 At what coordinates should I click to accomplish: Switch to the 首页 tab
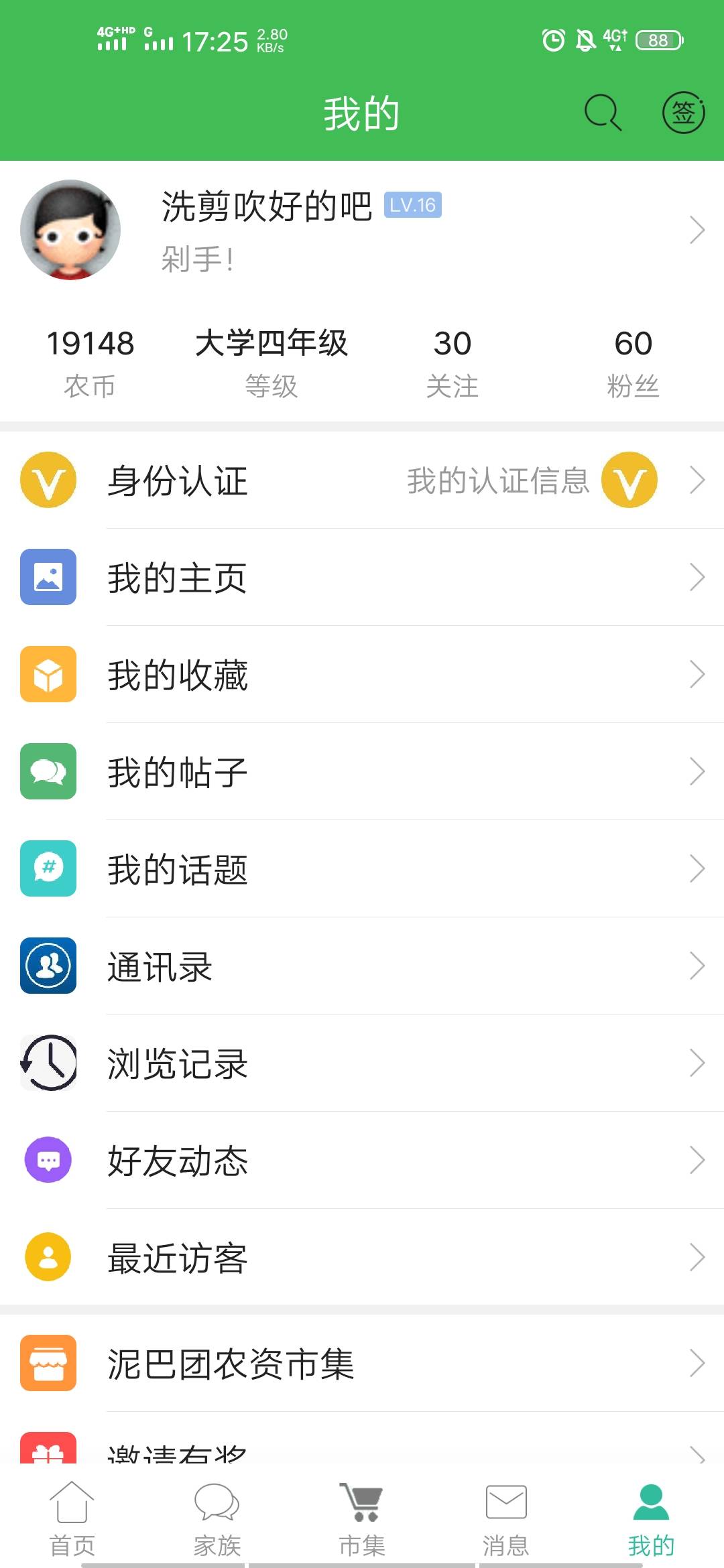(x=72, y=1518)
